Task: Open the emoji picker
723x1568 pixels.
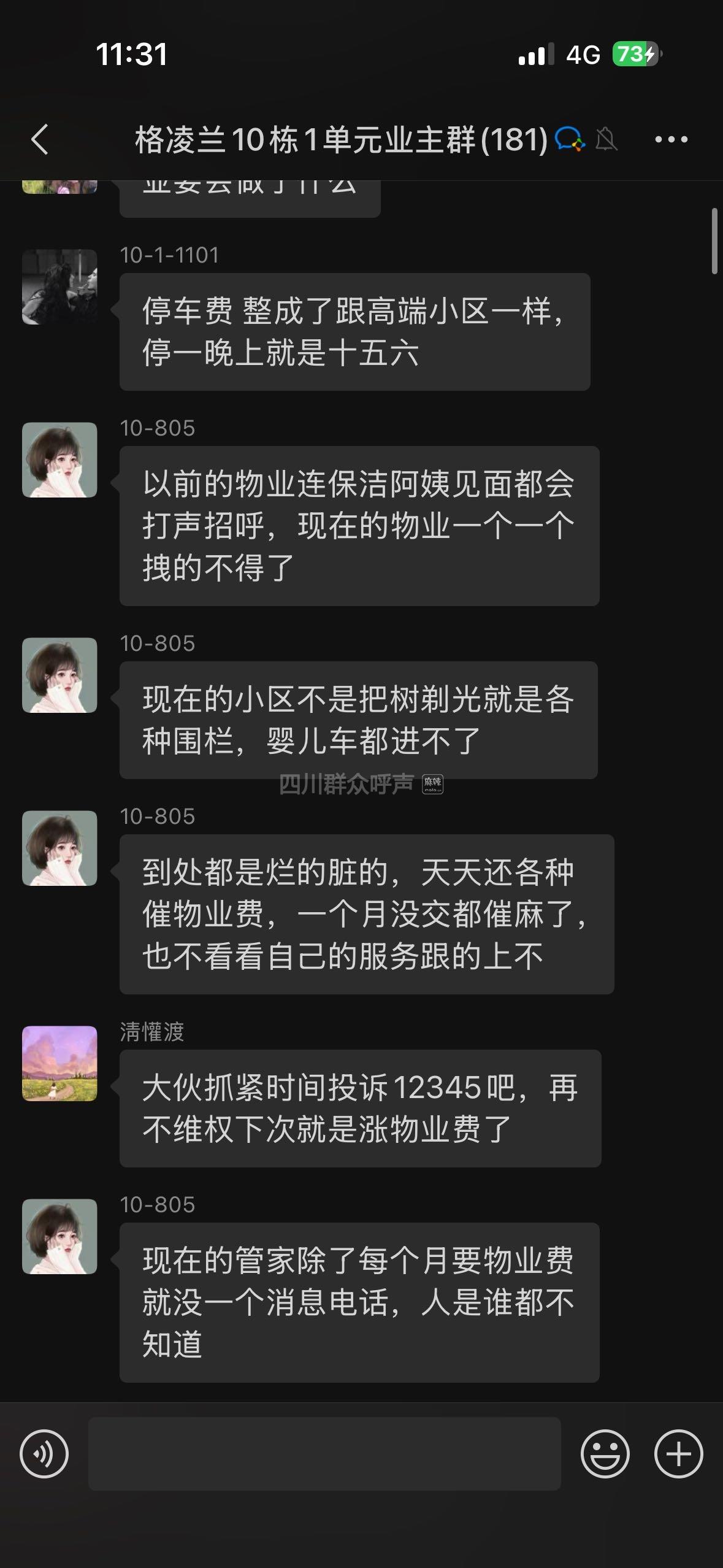Action: click(x=605, y=1453)
